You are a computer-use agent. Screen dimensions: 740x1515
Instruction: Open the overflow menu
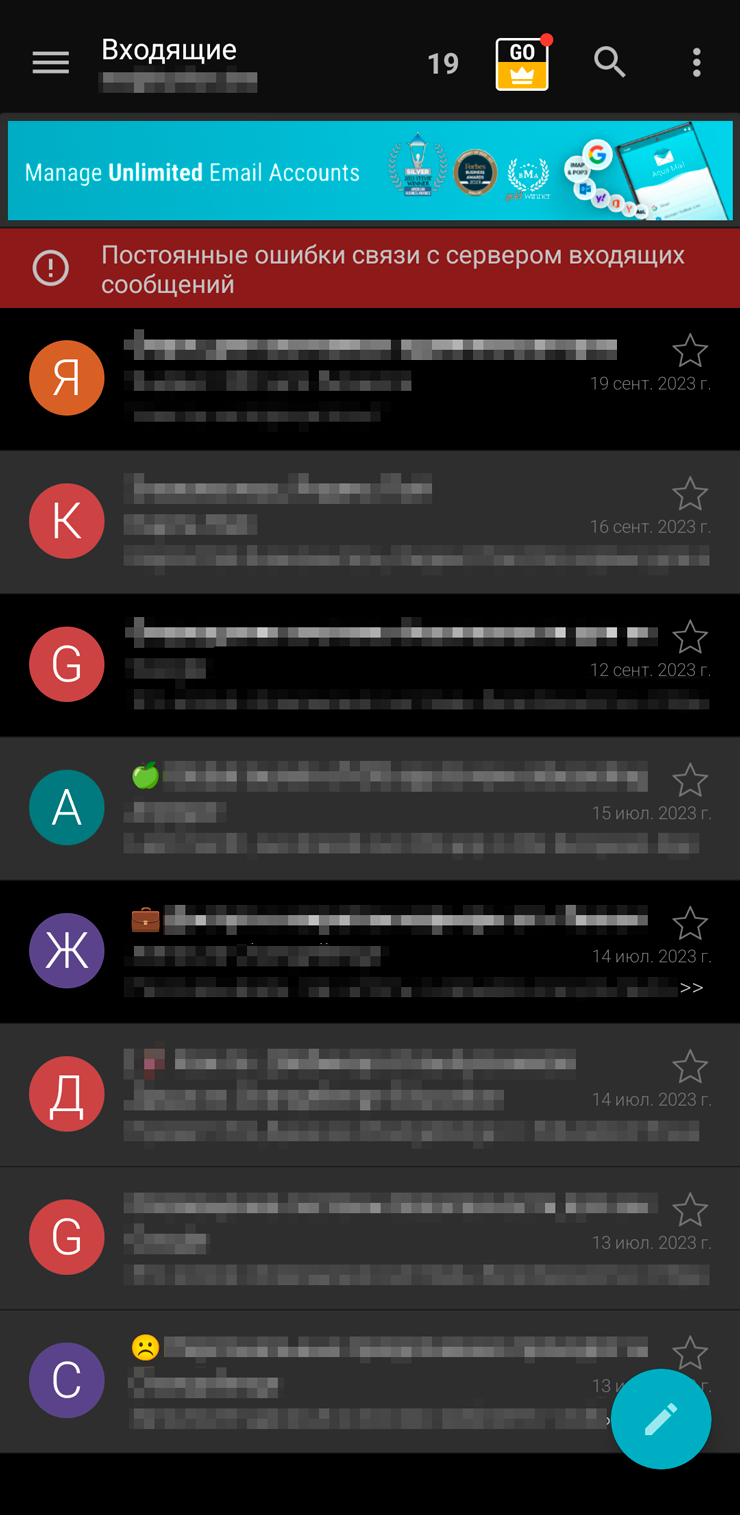(696, 63)
